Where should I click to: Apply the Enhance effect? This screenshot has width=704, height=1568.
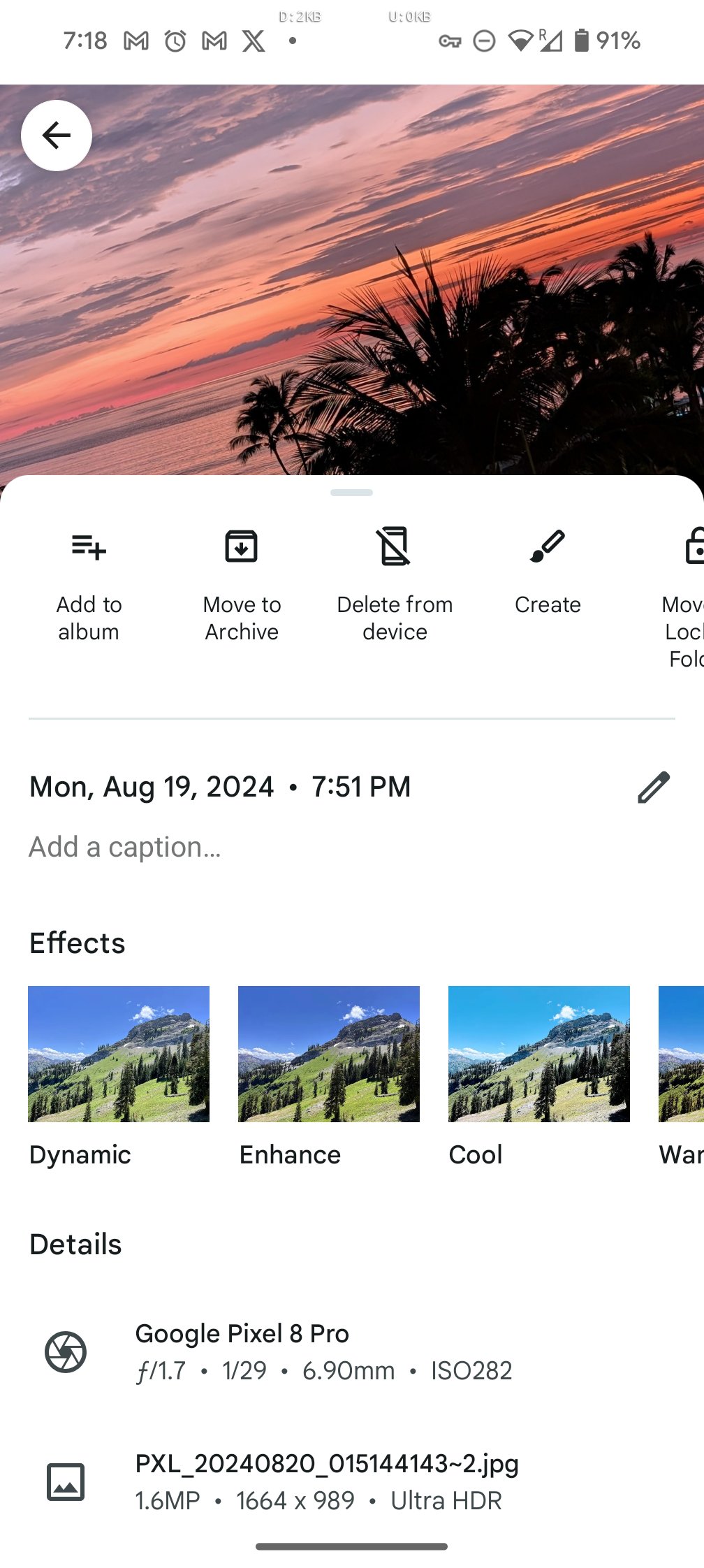(329, 1054)
